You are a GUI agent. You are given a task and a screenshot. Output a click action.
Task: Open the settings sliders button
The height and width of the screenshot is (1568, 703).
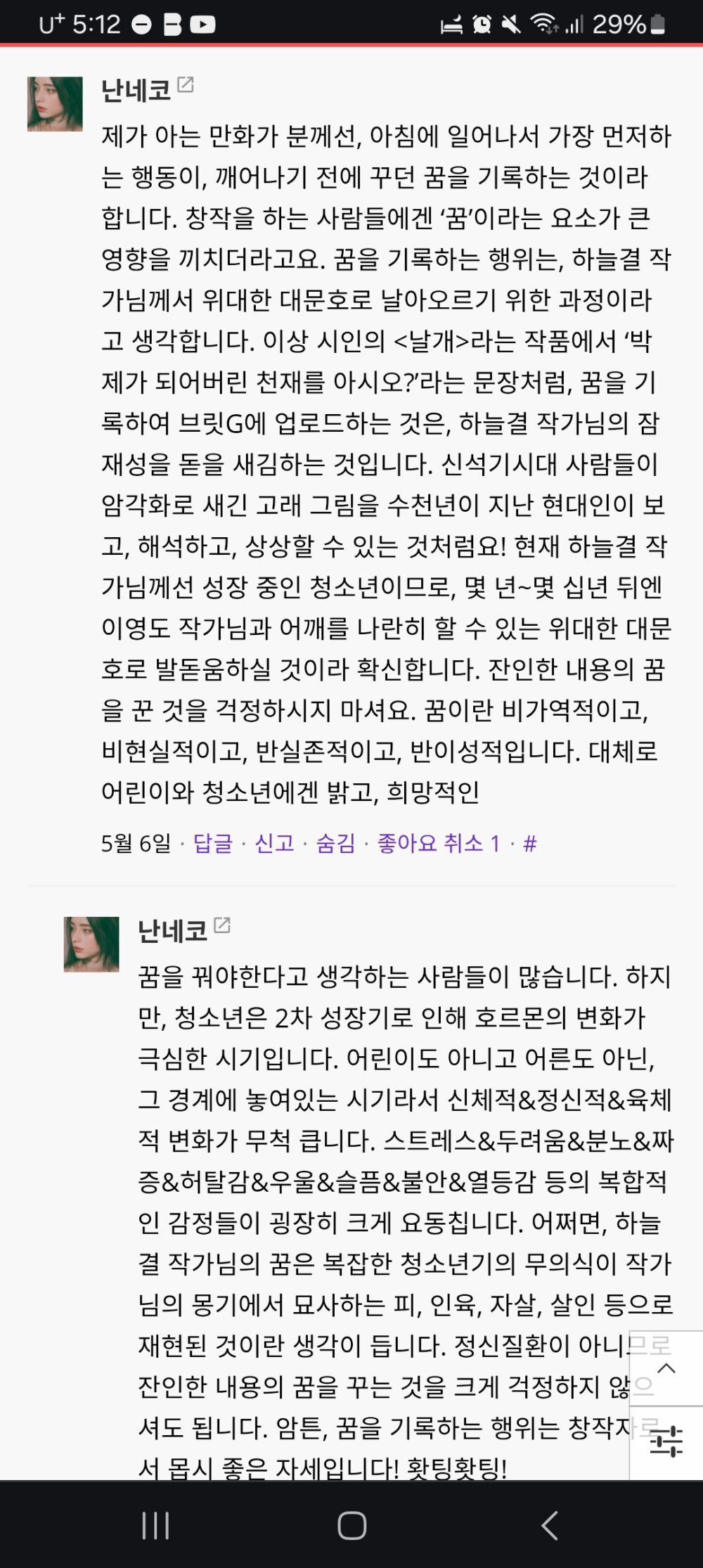[x=666, y=1442]
